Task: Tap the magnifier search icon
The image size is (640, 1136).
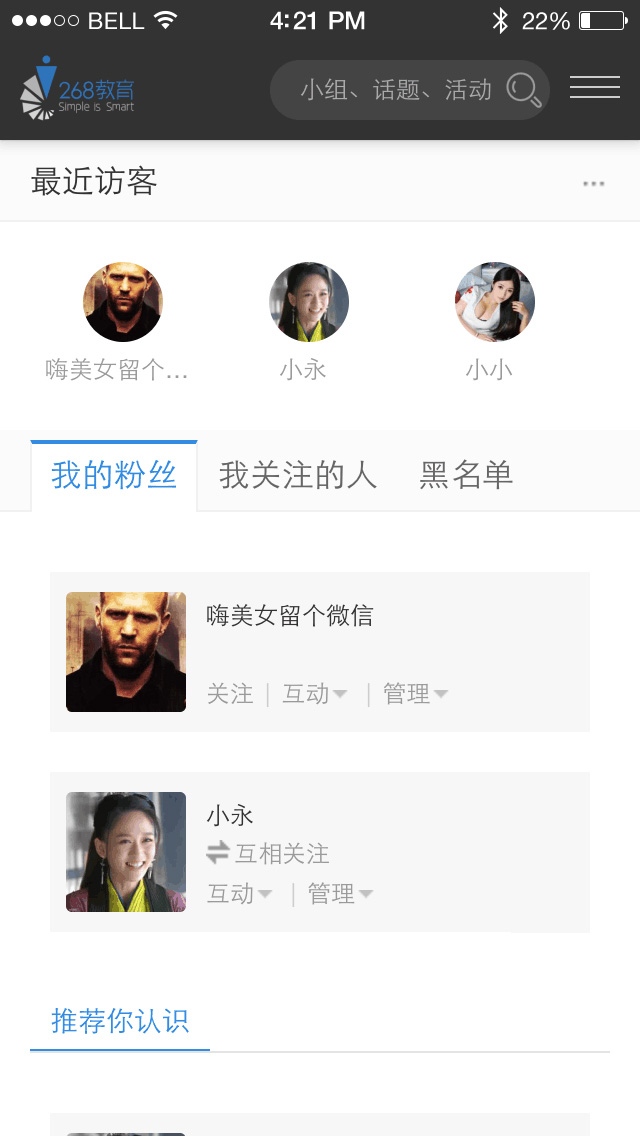Action: pyautogui.click(x=523, y=90)
